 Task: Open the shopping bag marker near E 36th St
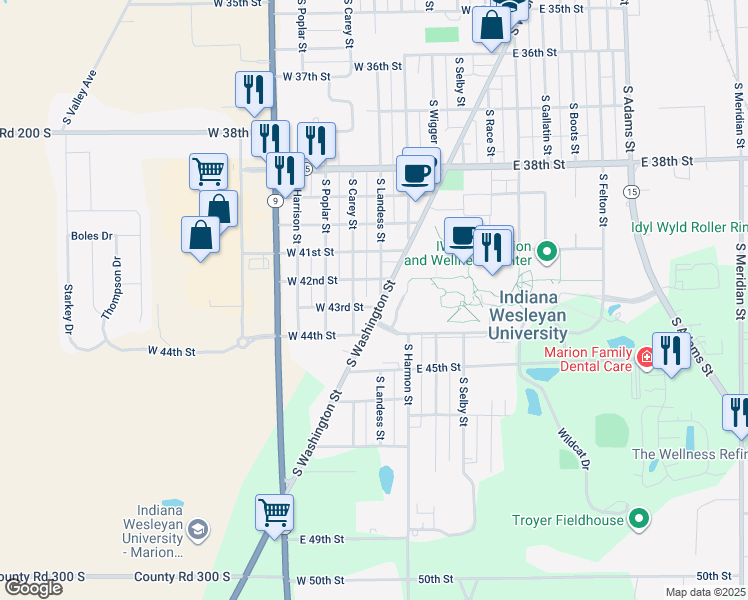coord(491,25)
